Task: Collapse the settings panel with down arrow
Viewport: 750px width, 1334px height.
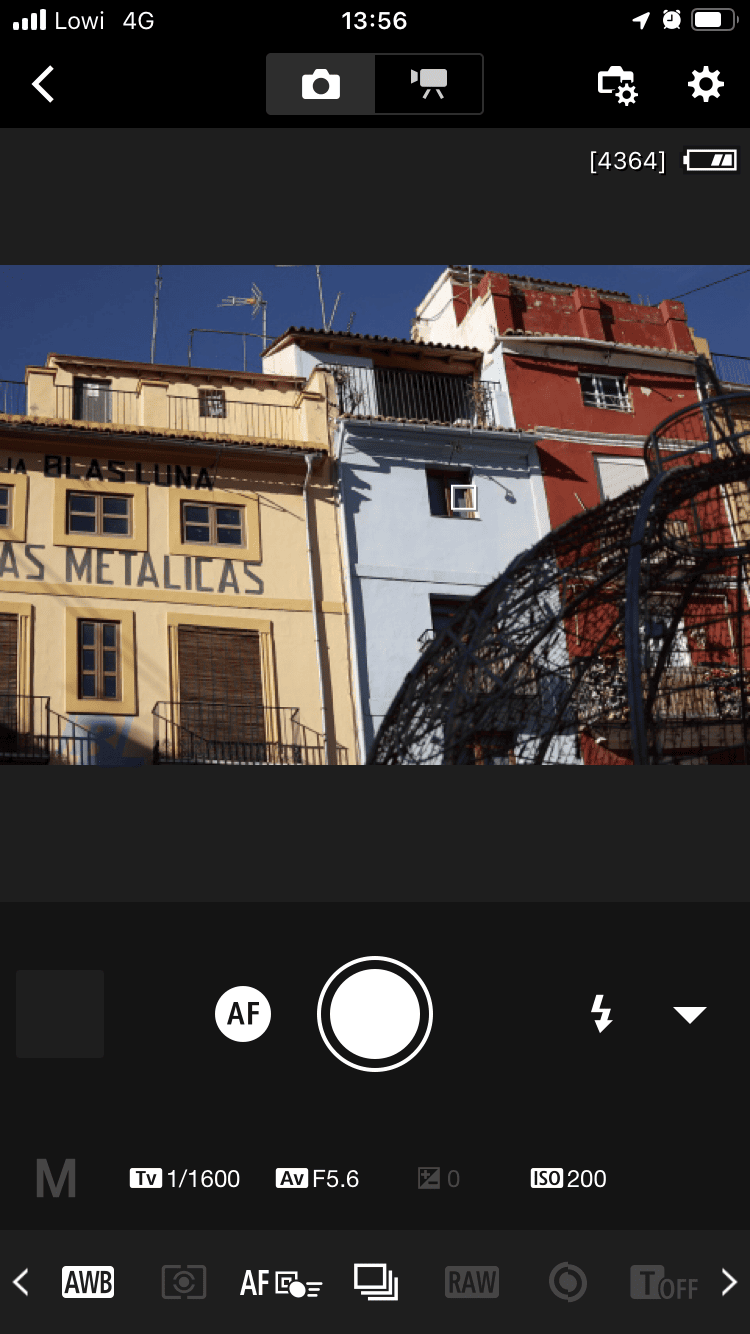Action: point(690,1015)
